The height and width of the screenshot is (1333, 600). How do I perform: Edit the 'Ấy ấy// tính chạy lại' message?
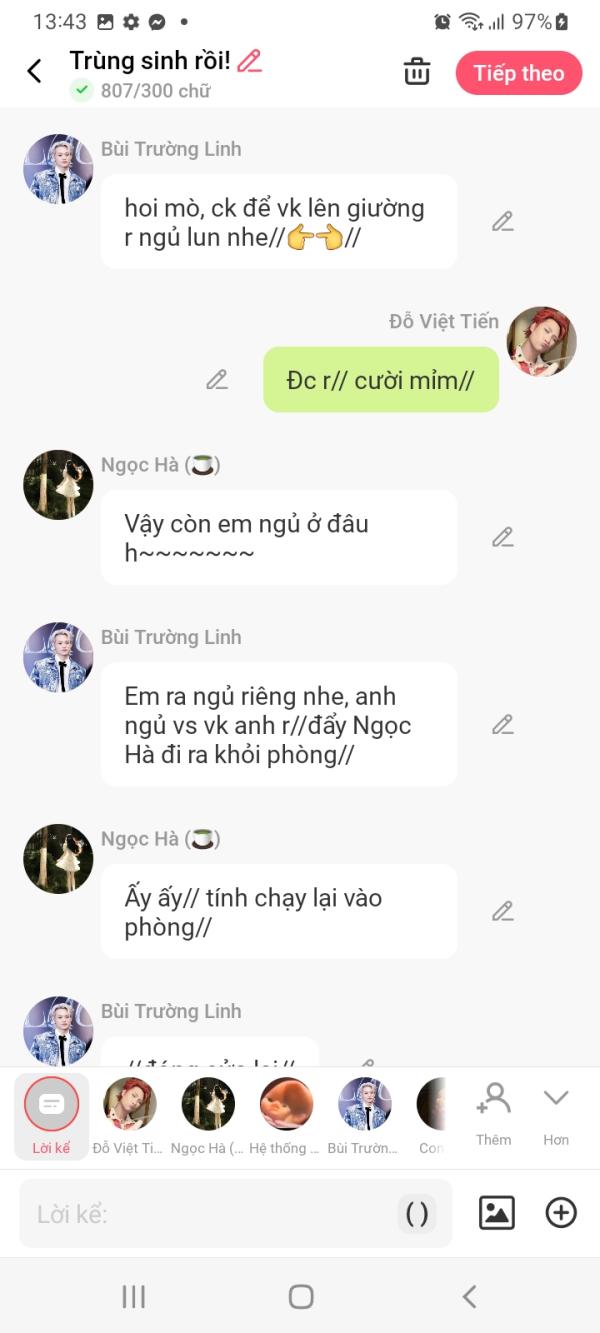502,912
